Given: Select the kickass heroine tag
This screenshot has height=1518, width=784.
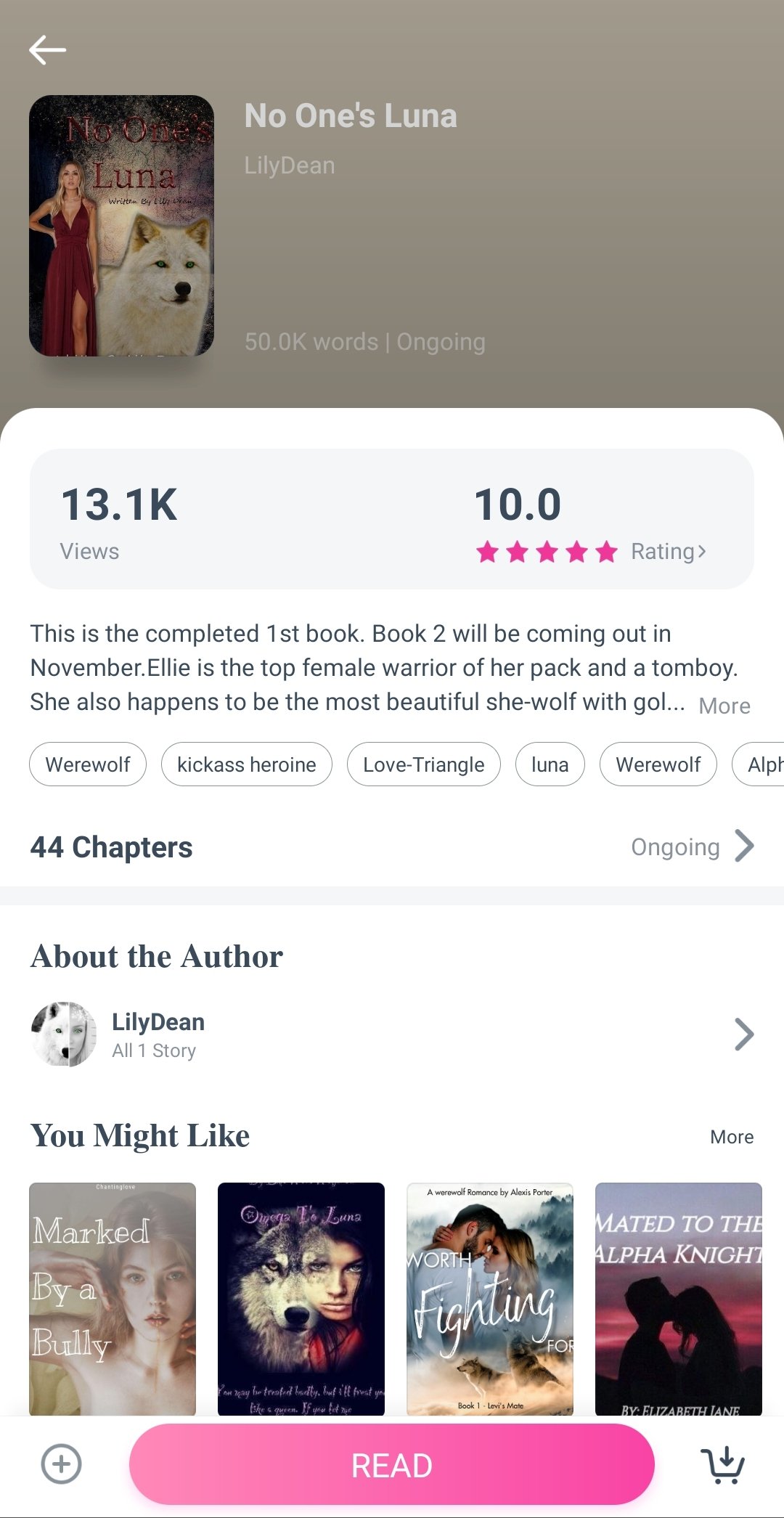Looking at the screenshot, I should point(246,764).
